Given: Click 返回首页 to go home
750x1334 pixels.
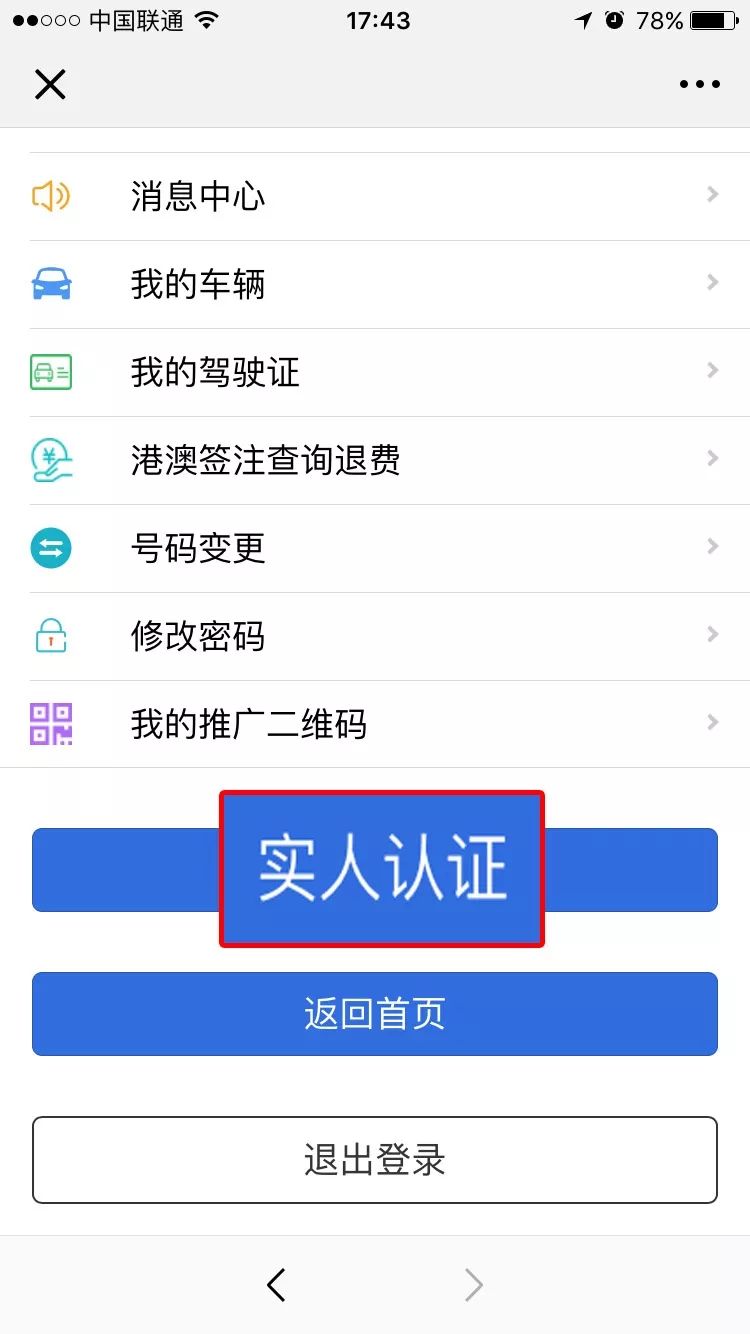Looking at the screenshot, I should [375, 1013].
